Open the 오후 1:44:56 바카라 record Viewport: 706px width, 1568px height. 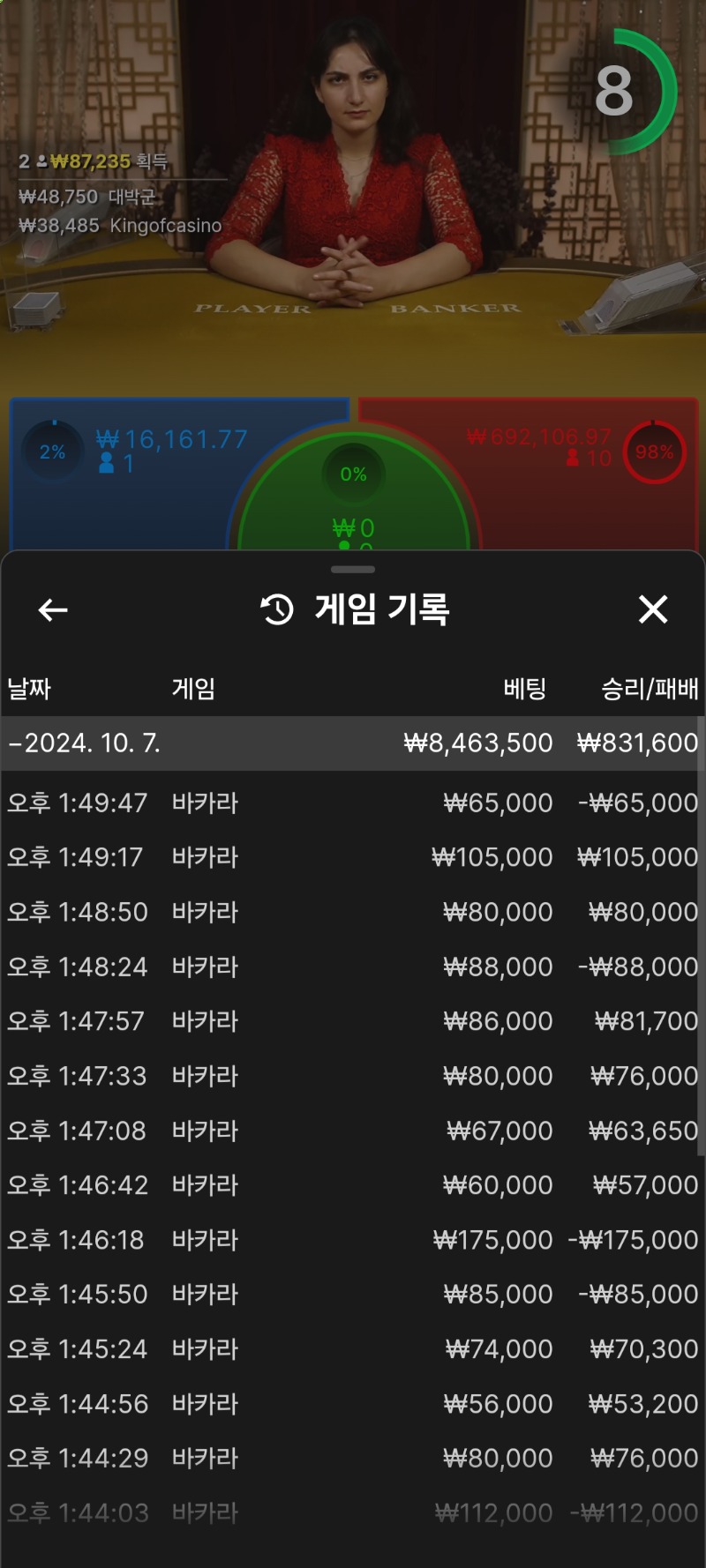tap(351, 1404)
